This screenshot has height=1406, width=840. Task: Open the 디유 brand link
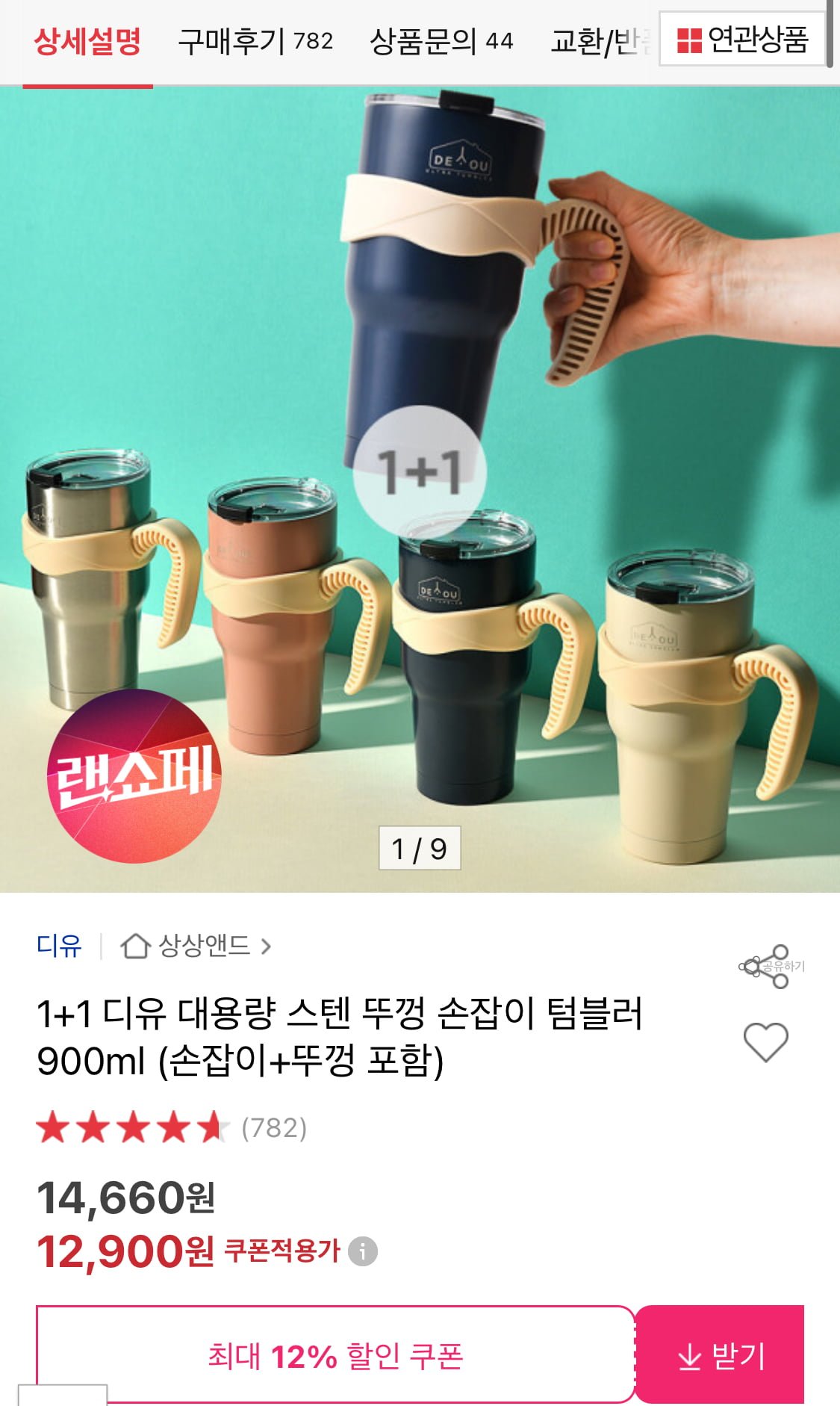coord(59,946)
